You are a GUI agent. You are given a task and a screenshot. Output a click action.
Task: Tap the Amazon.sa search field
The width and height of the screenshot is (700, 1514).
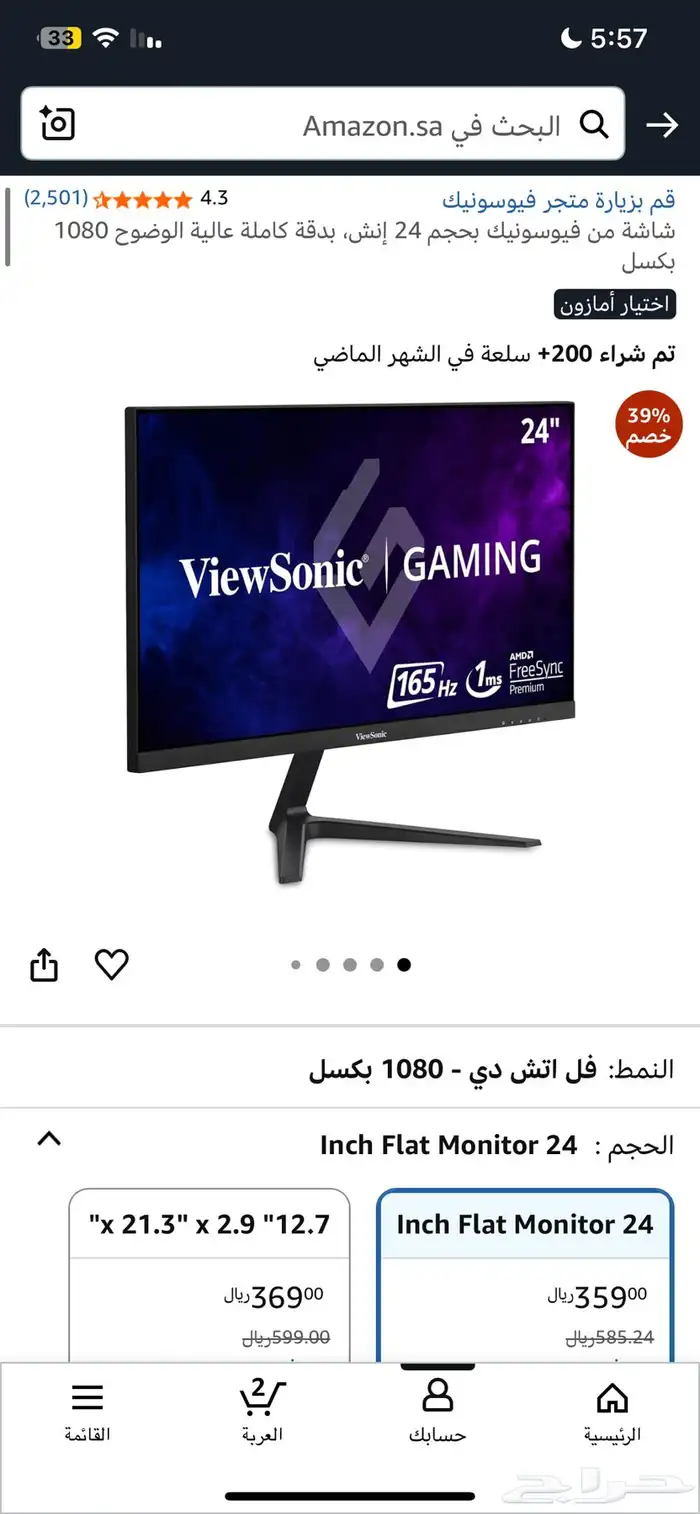point(400,125)
